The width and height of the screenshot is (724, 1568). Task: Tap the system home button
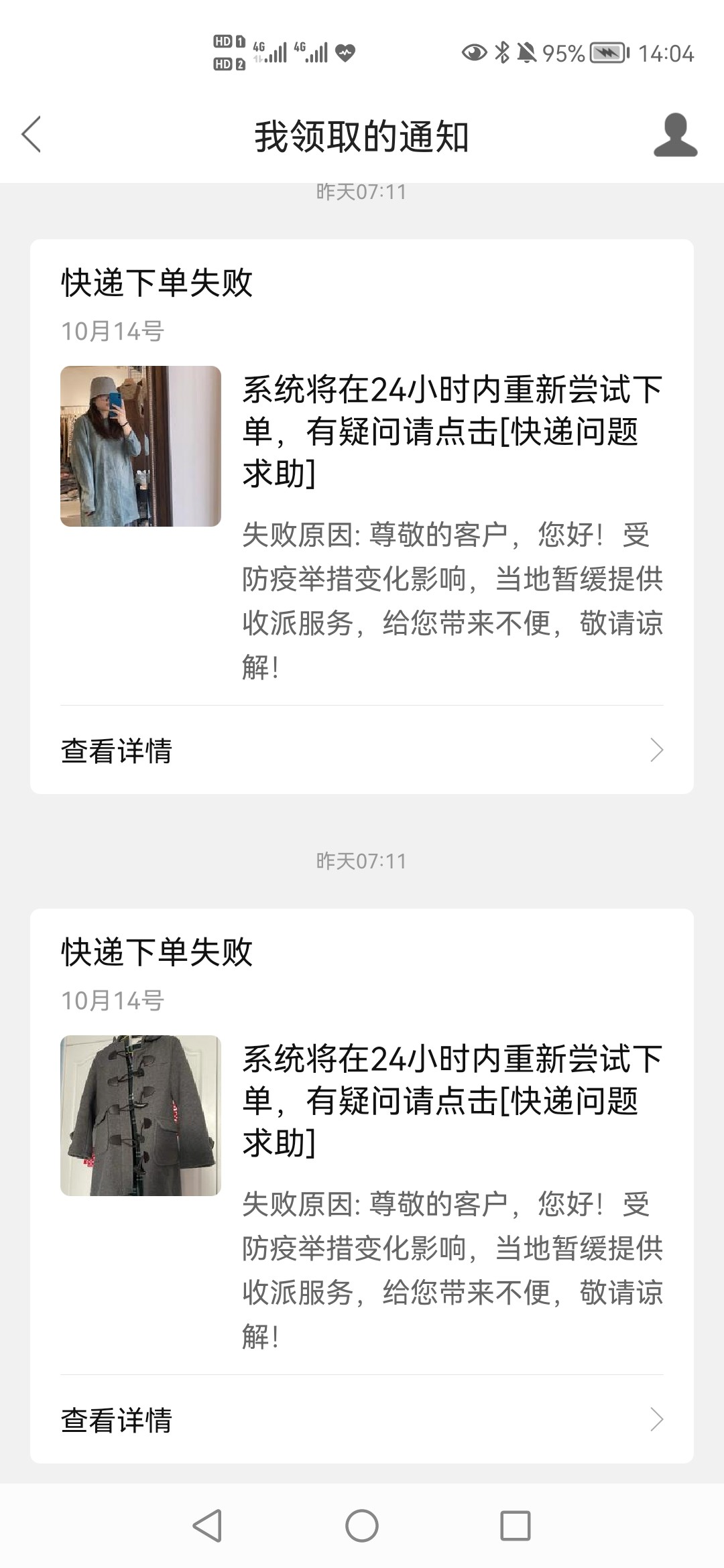click(x=362, y=1526)
